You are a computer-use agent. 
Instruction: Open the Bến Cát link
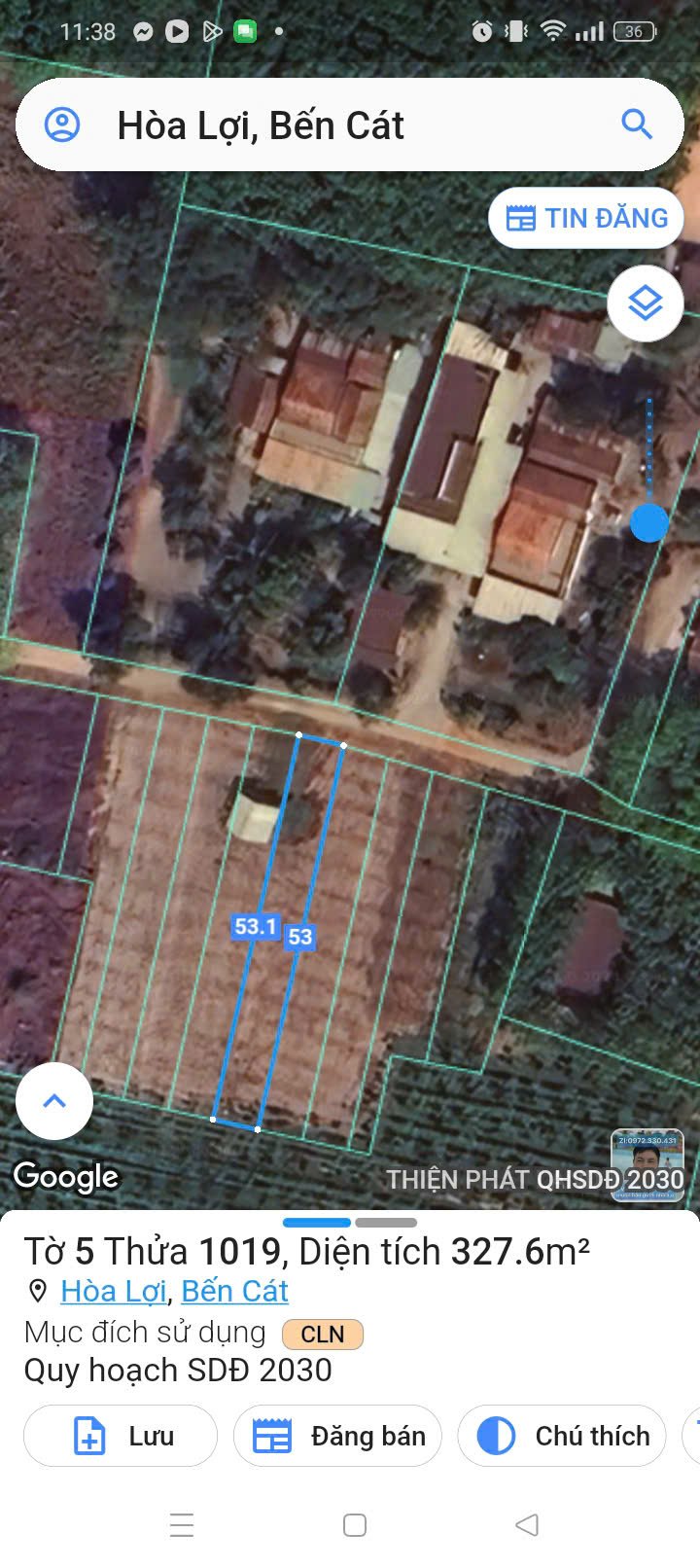234,1291
